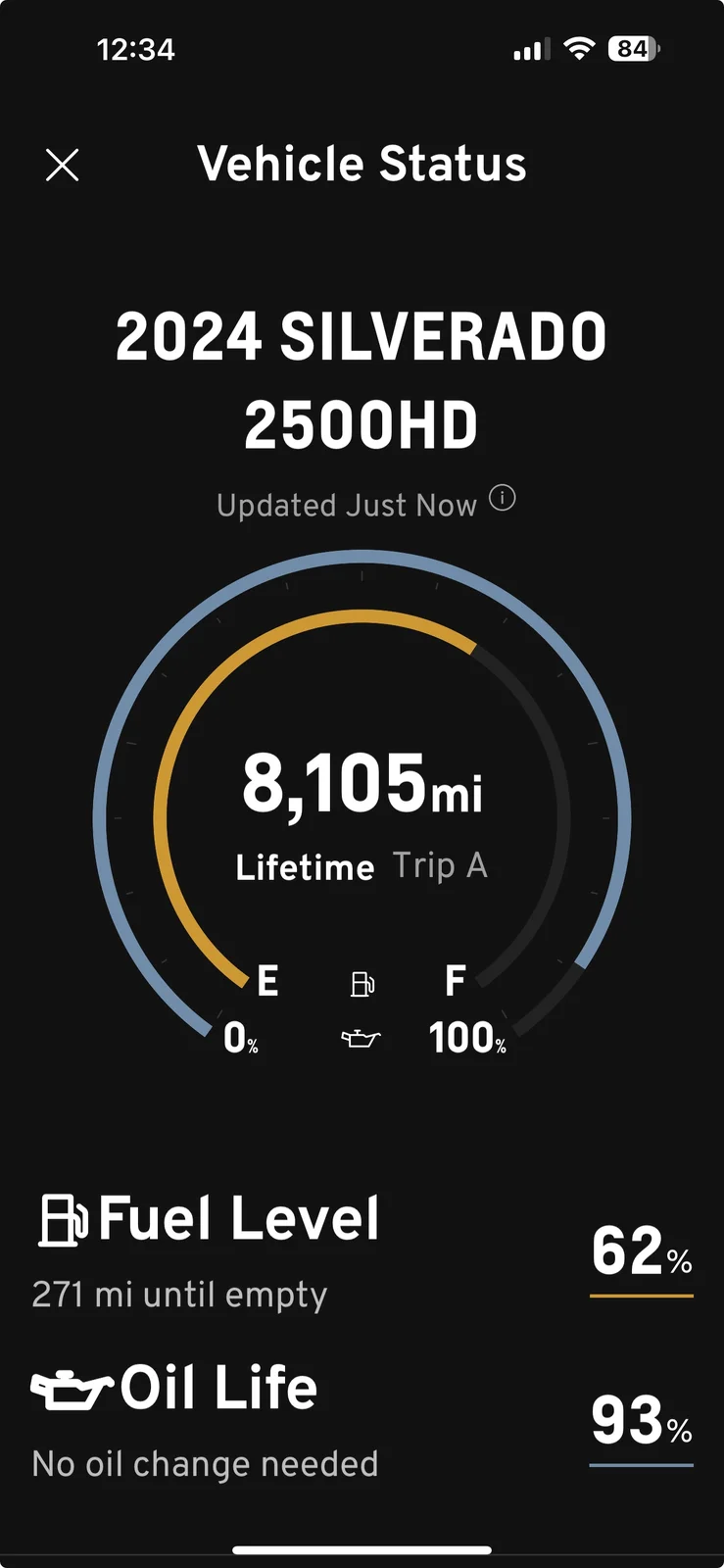
Task: Close the Vehicle Status screen
Action: [x=63, y=166]
